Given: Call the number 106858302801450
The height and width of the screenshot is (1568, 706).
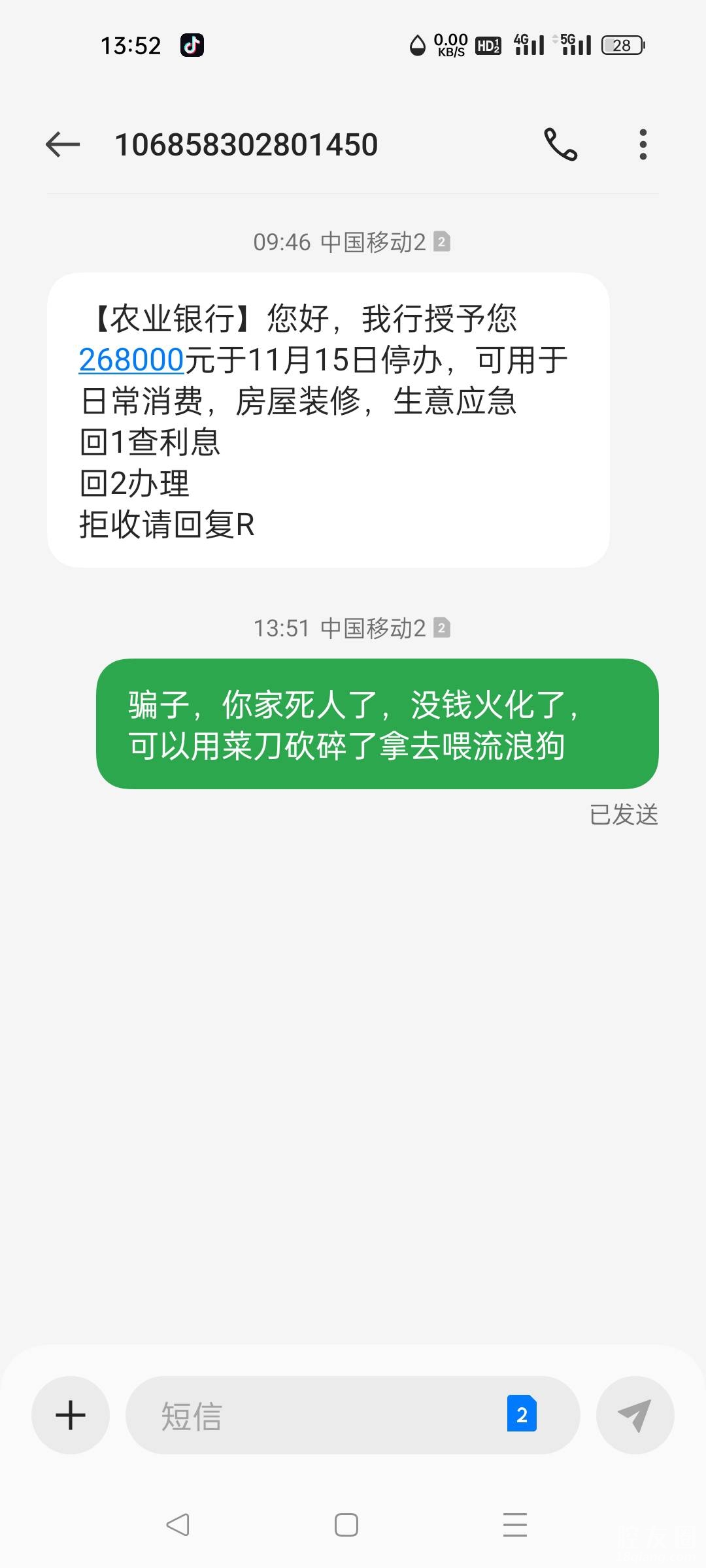Looking at the screenshot, I should click(x=561, y=144).
